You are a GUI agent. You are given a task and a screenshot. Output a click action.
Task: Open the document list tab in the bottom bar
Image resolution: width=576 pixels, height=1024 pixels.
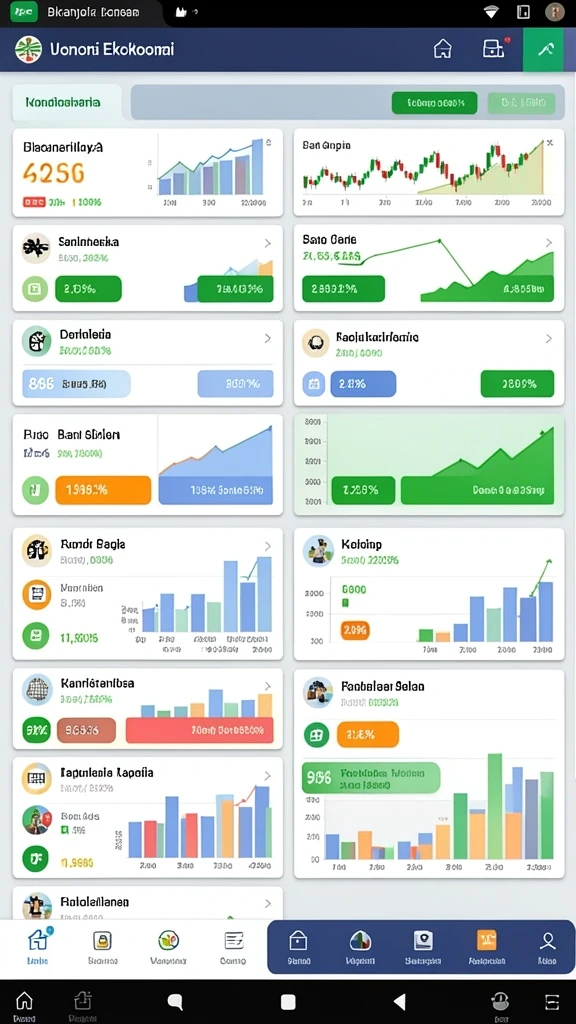233,947
